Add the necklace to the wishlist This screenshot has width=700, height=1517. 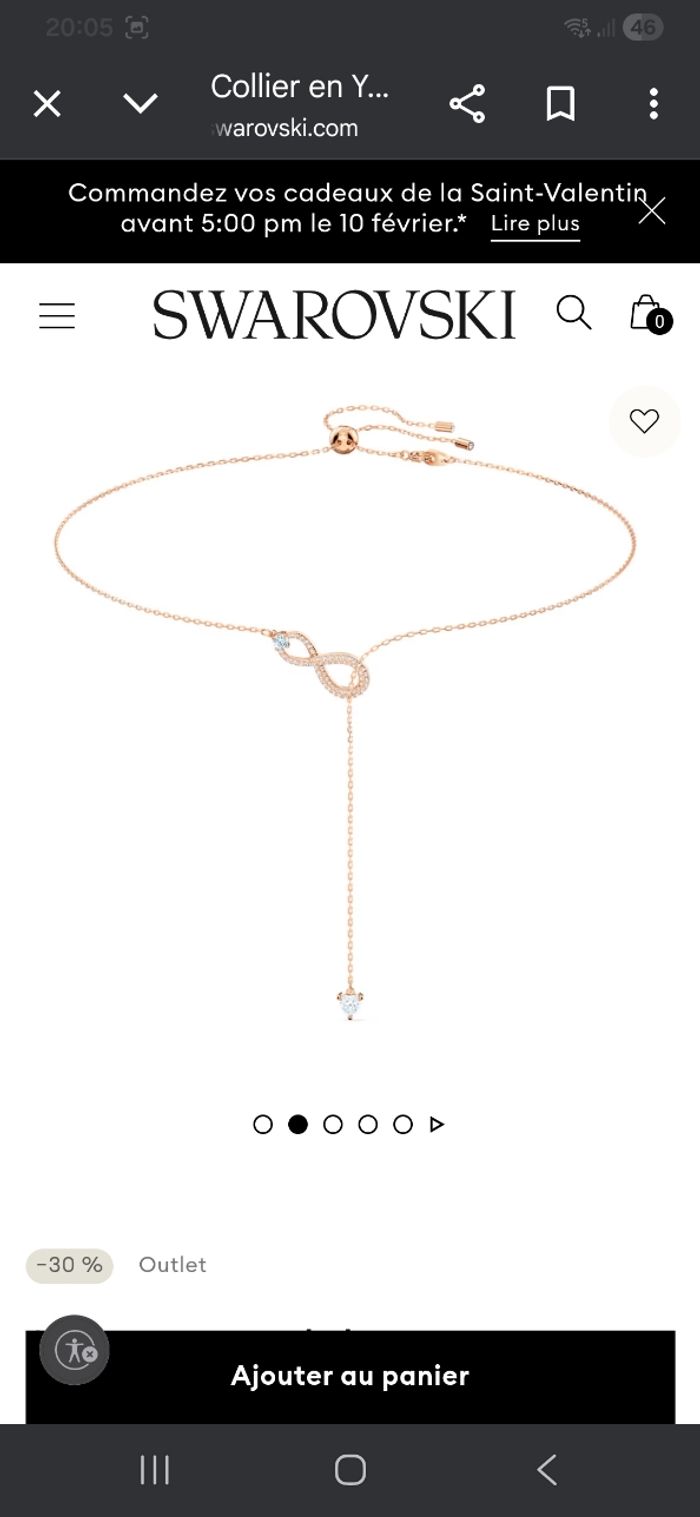coord(644,422)
